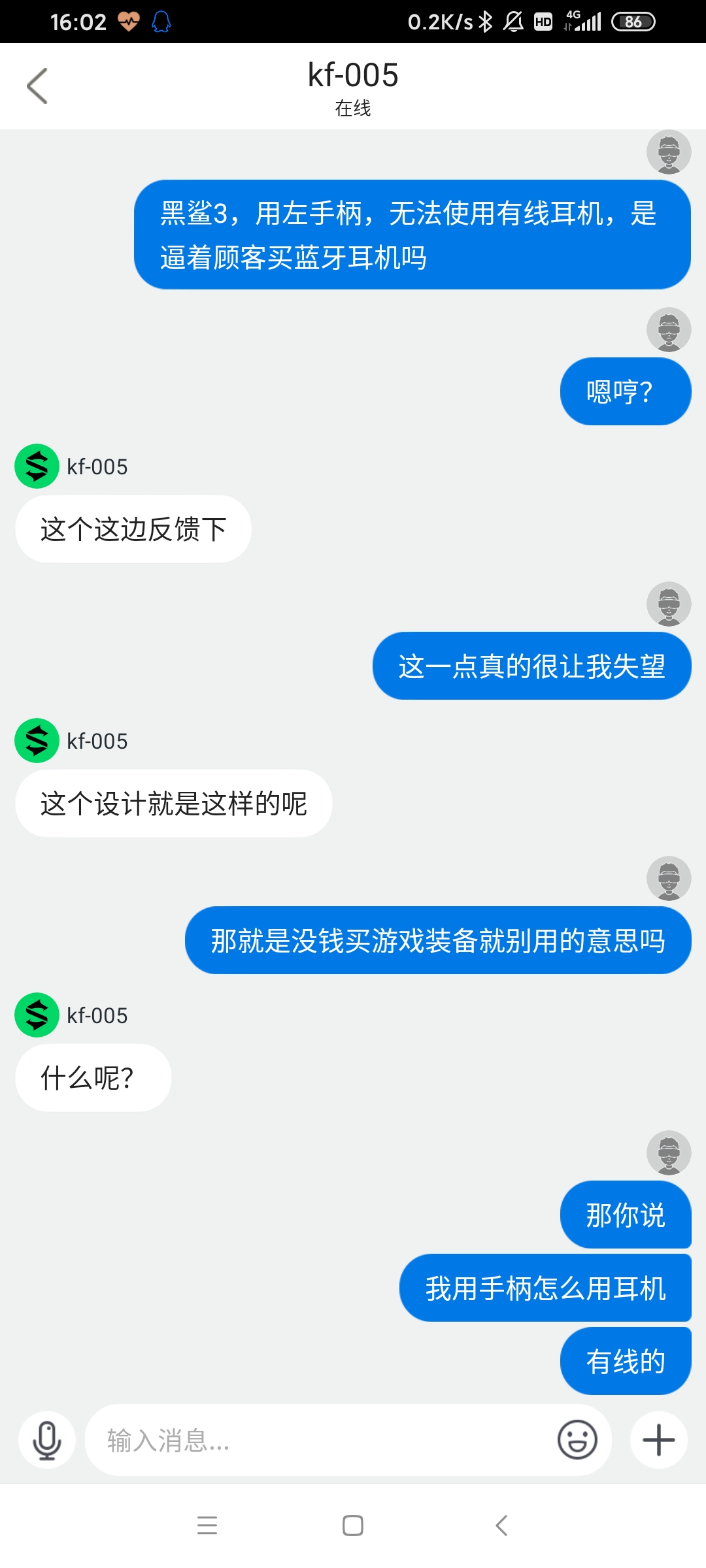Image resolution: width=706 pixels, height=1568 pixels.
Task: Focus the message input field
Action: point(320,1440)
